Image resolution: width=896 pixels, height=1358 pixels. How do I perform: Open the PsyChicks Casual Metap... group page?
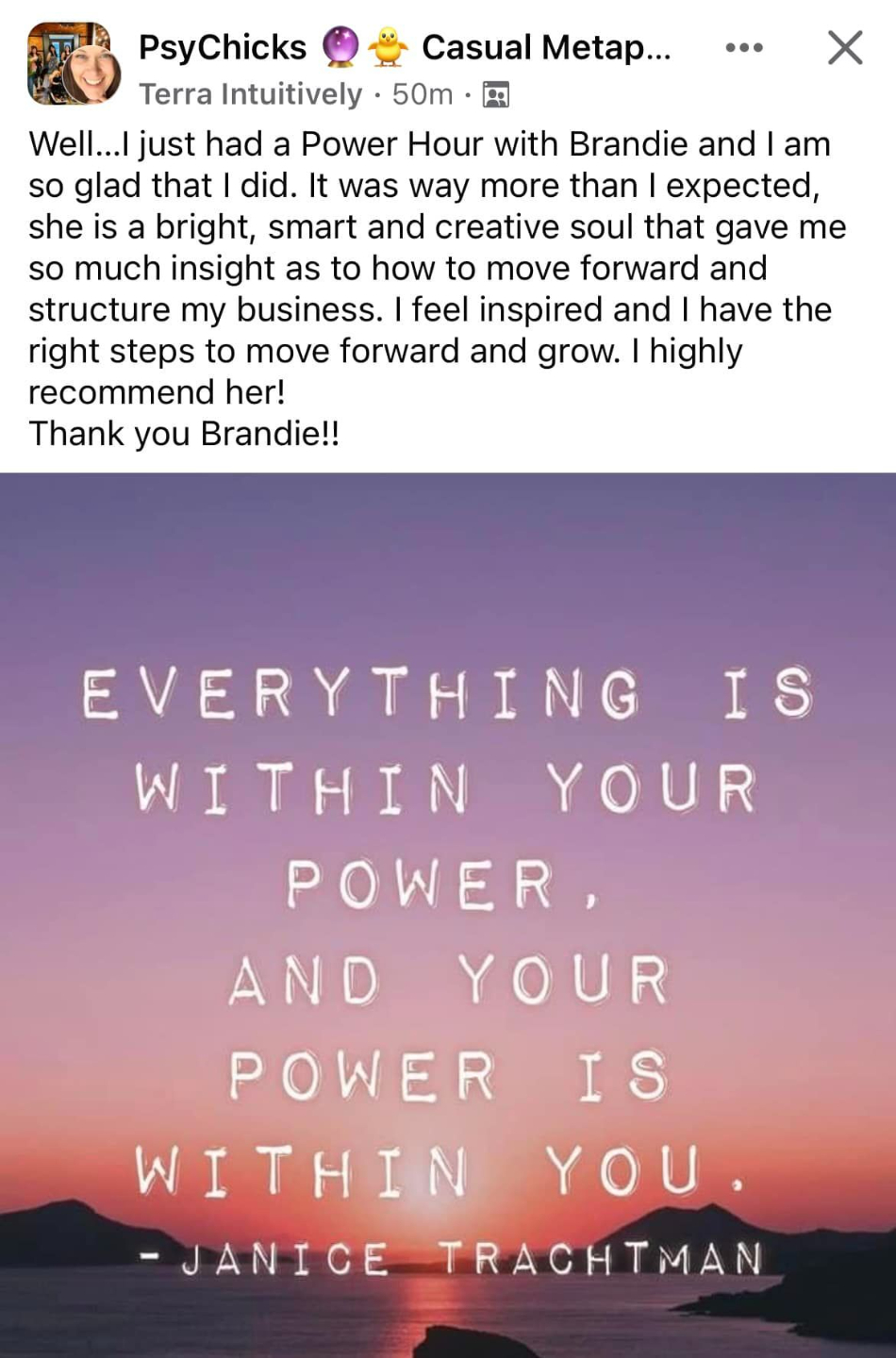[x=404, y=47]
